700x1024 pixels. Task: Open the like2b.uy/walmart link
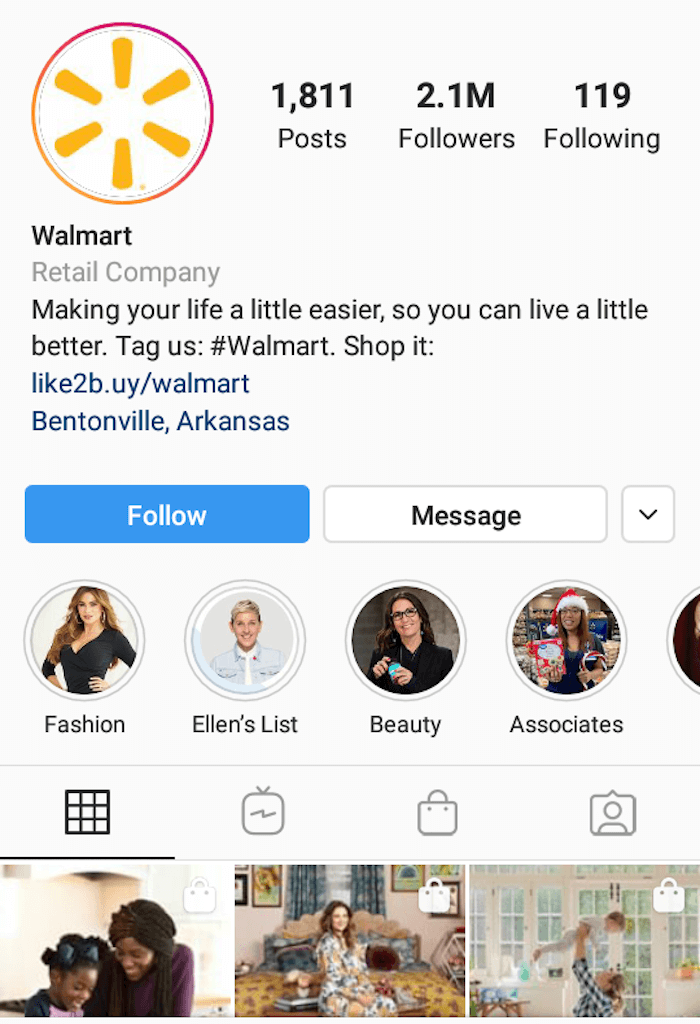tap(140, 383)
